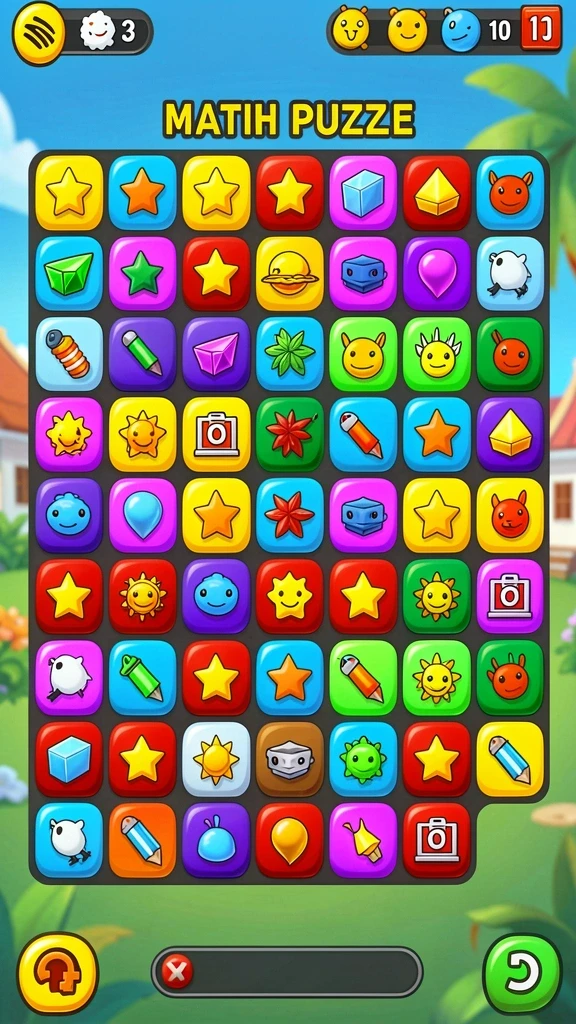Tap the green undo arrow button
Screen dimensions: 576x1024
[x=522, y=974]
